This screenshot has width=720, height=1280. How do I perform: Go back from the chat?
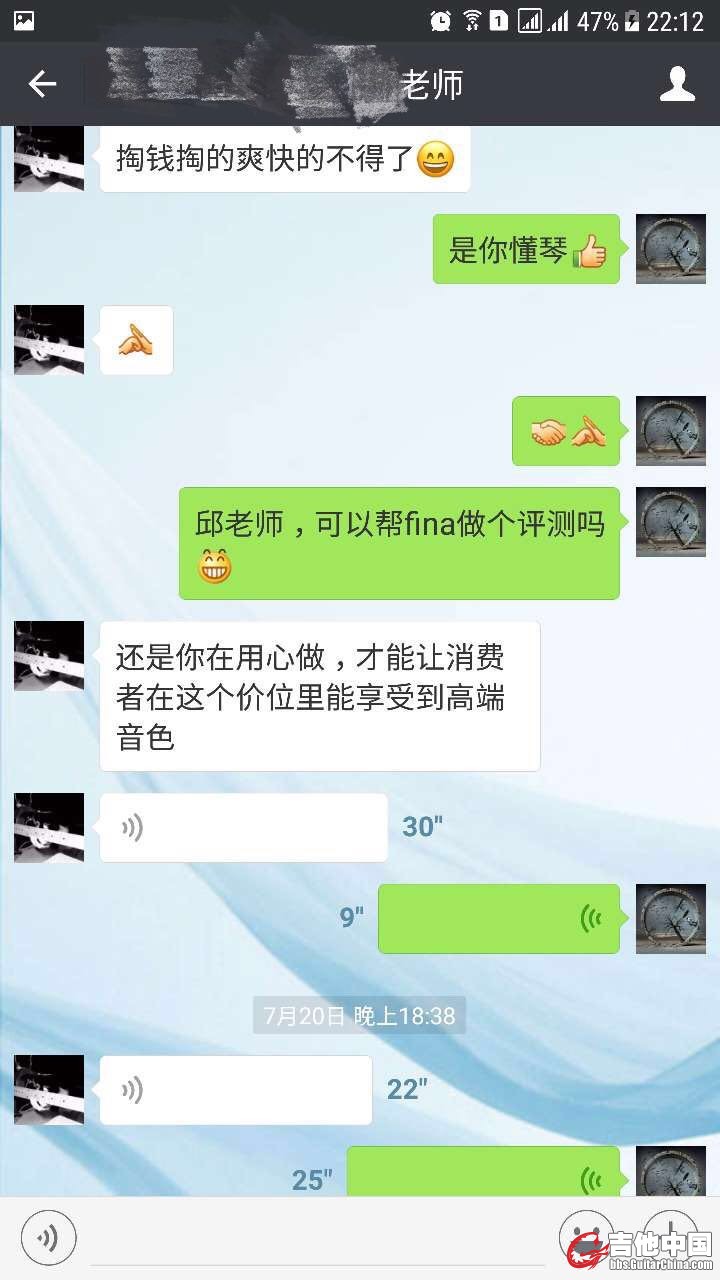tap(42, 85)
